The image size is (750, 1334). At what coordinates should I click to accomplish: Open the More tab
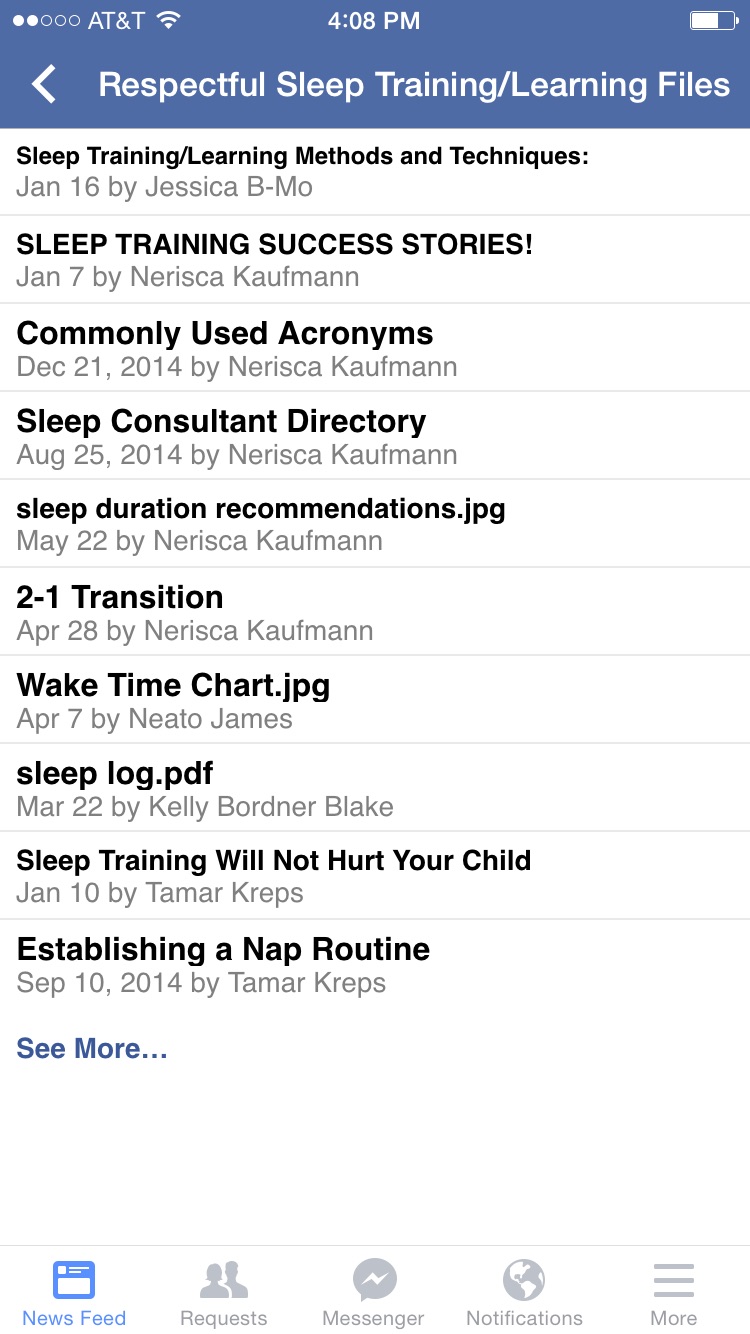[x=674, y=1292]
